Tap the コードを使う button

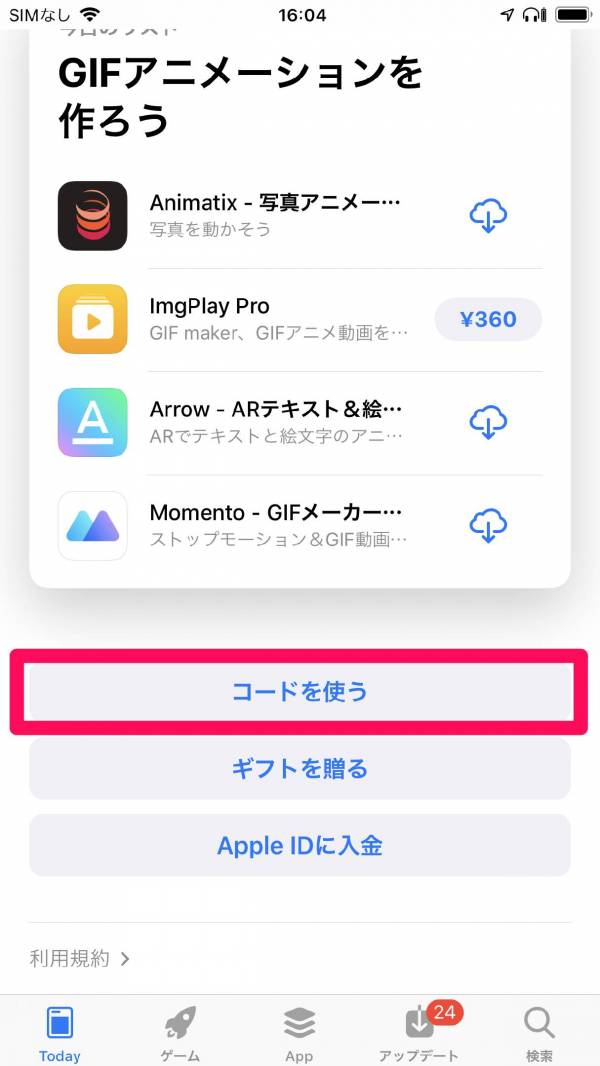point(300,691)
